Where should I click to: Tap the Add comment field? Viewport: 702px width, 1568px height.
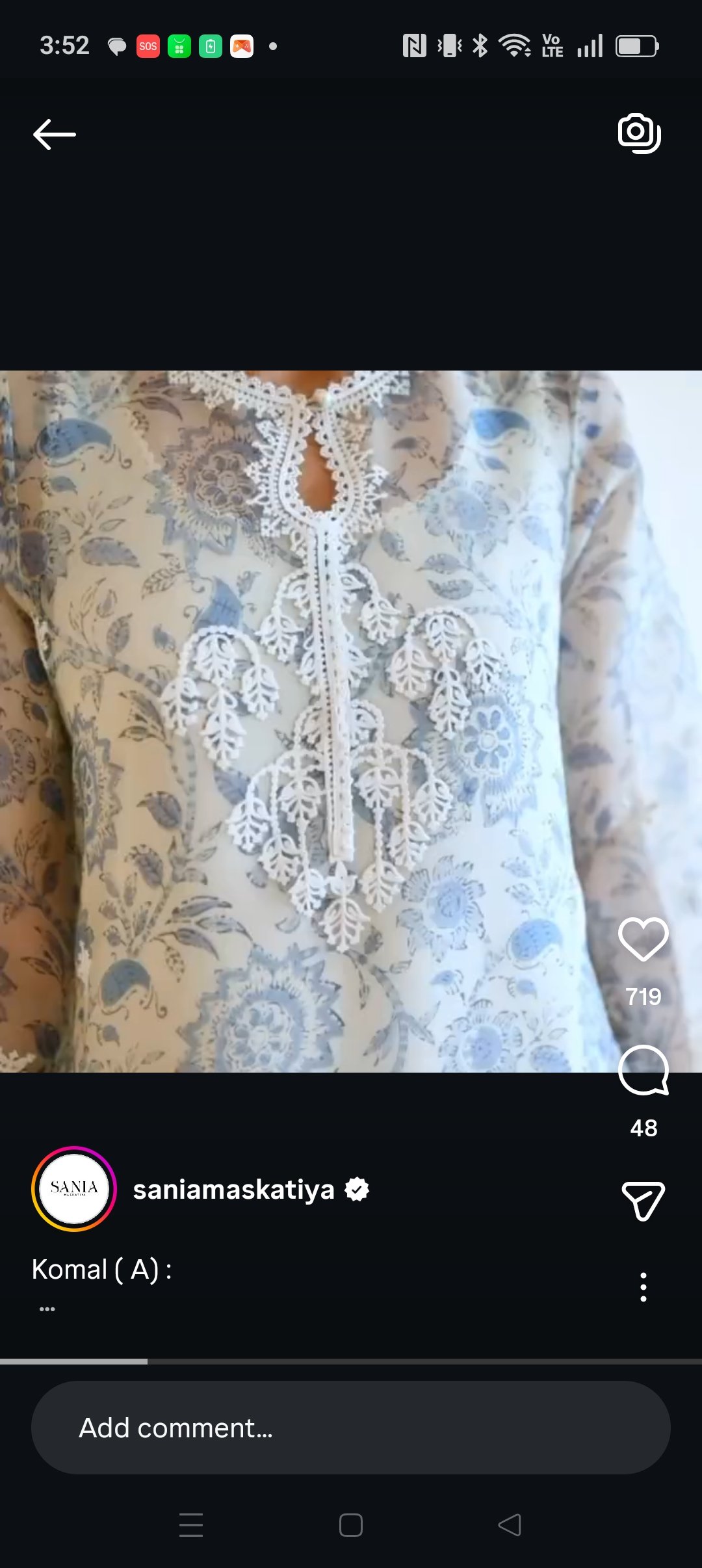pyautogui.click(x=351, y=1428)
